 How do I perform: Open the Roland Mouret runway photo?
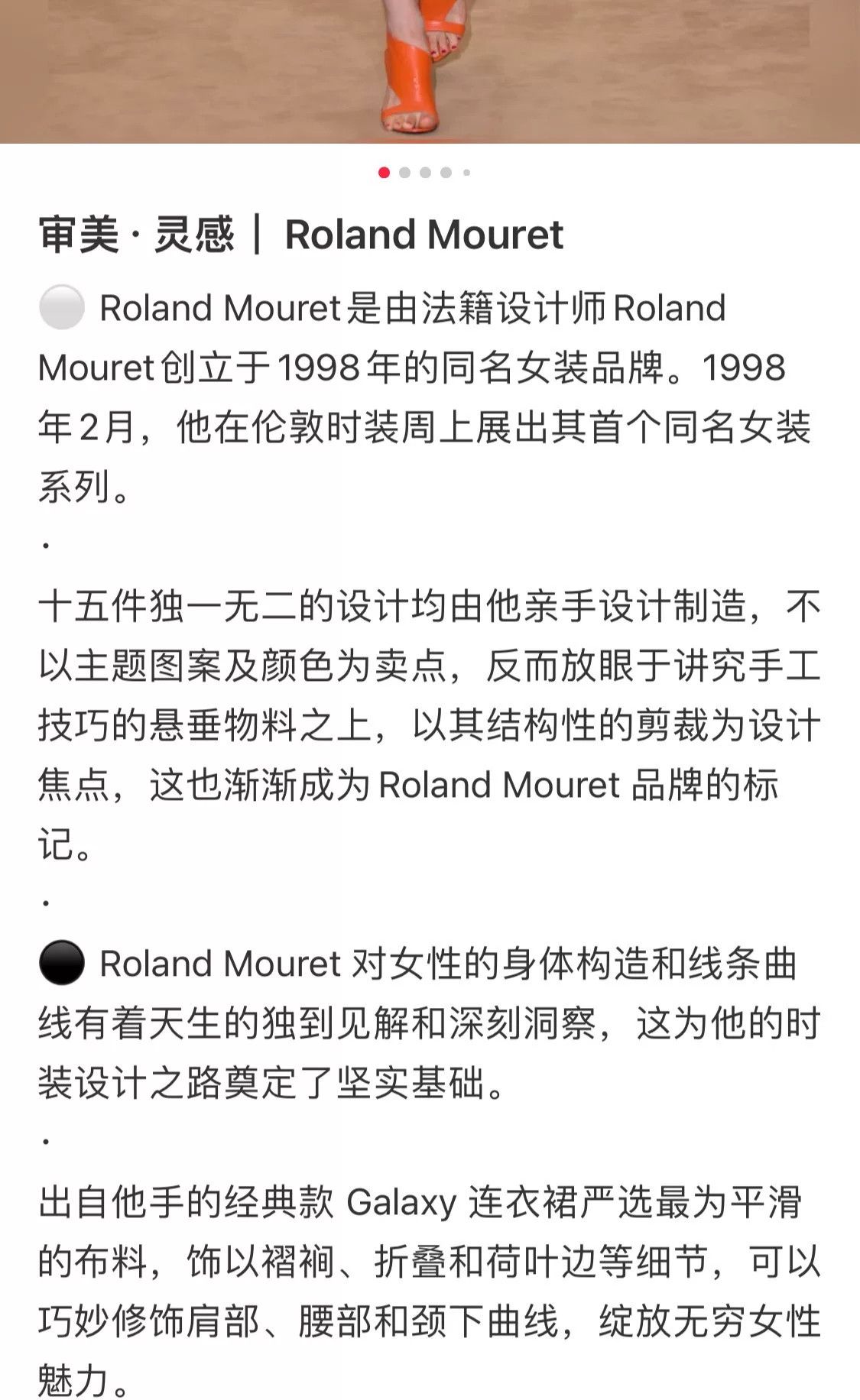point(430,71)
